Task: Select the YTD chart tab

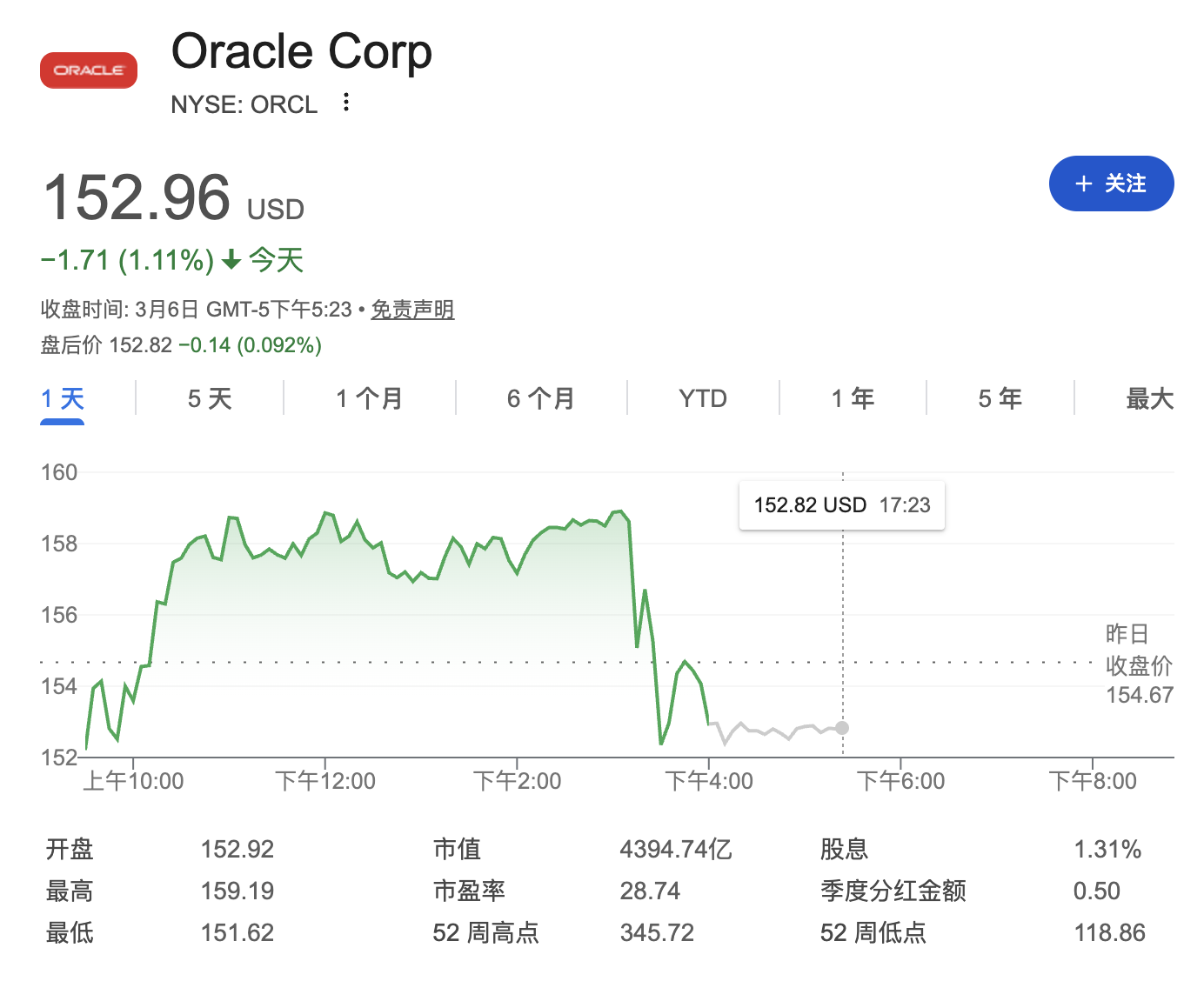Action: click(x=702, y=399)
